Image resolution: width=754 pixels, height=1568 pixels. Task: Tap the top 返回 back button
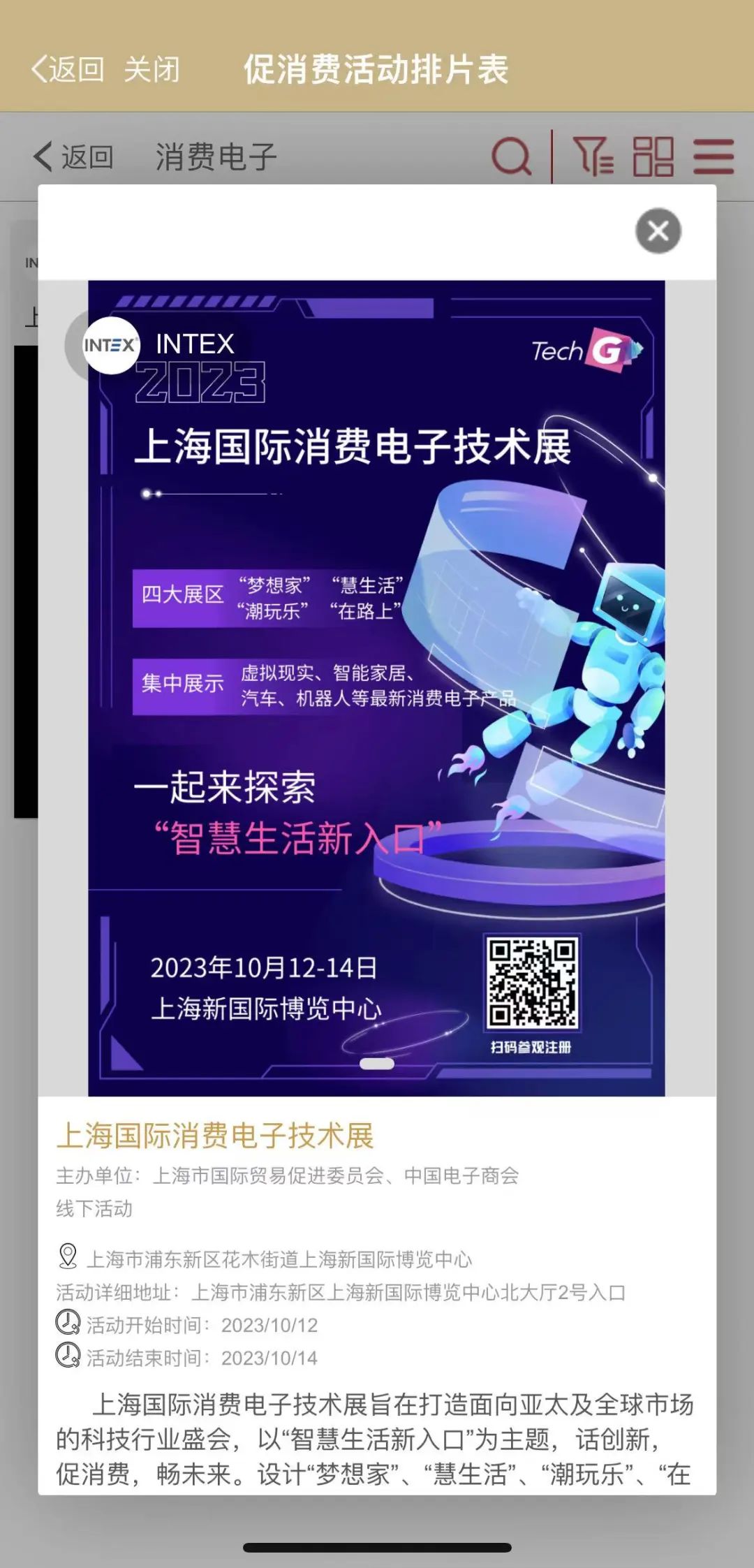68,70
